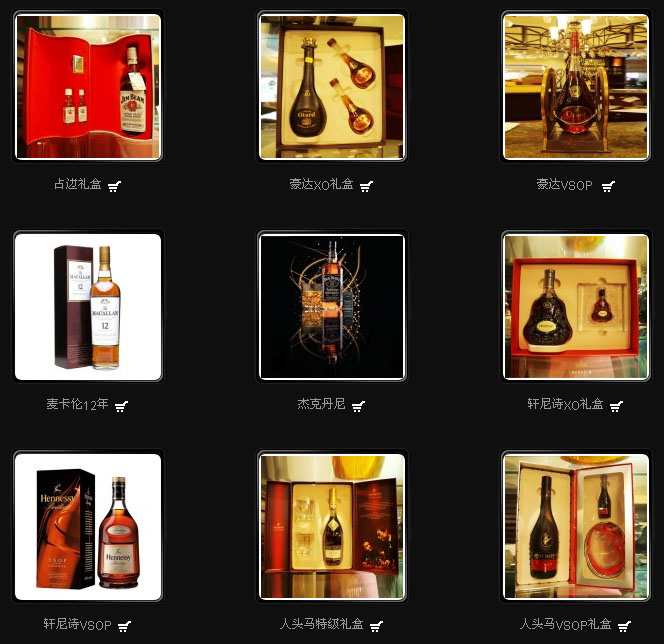The height and width of the screenshot is (644, 664).
Task: Open the 轩尼诗VSOP product tile
Action: coord(88,526)
